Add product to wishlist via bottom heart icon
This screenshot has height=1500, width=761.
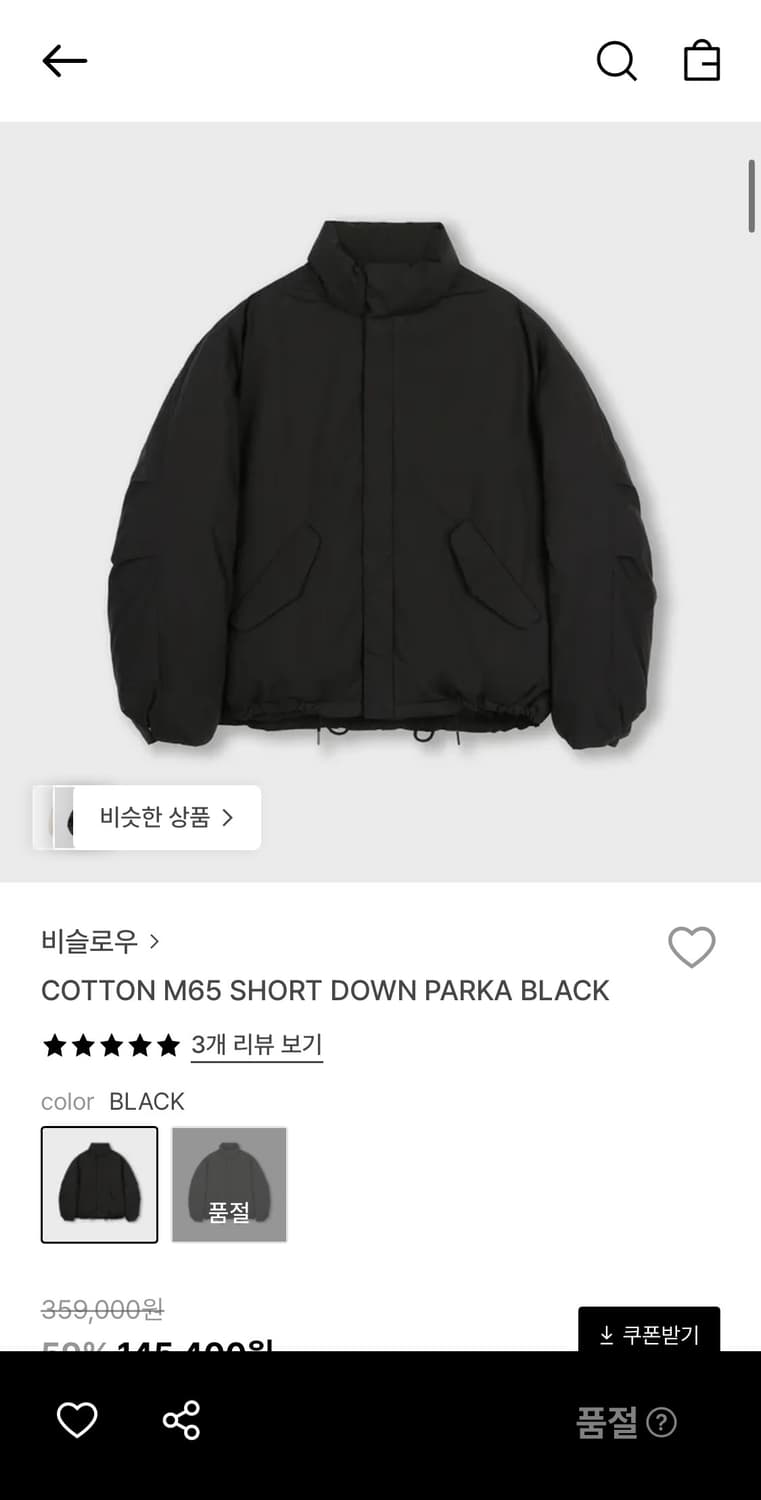pos(76,1419)
